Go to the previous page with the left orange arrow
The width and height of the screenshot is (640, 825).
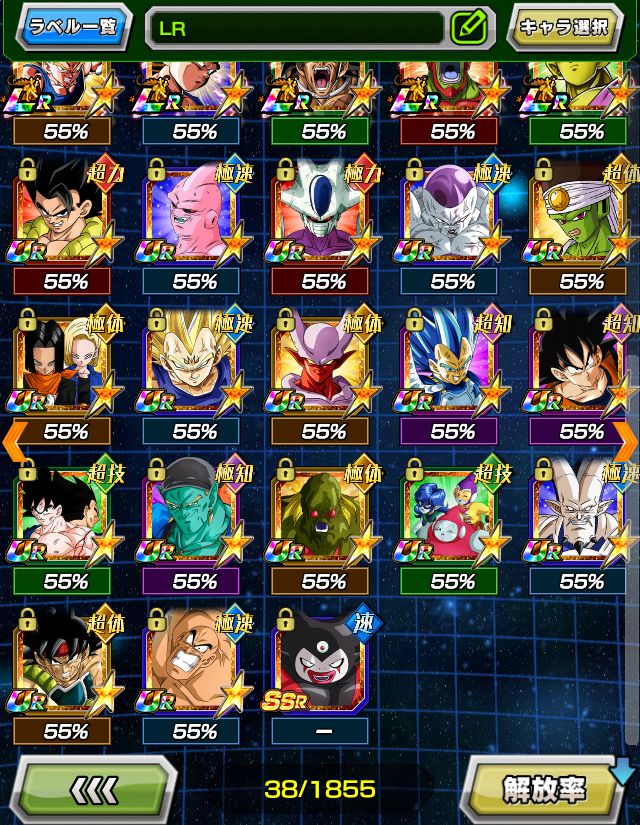pyautogui.click(x=12, y=440)
